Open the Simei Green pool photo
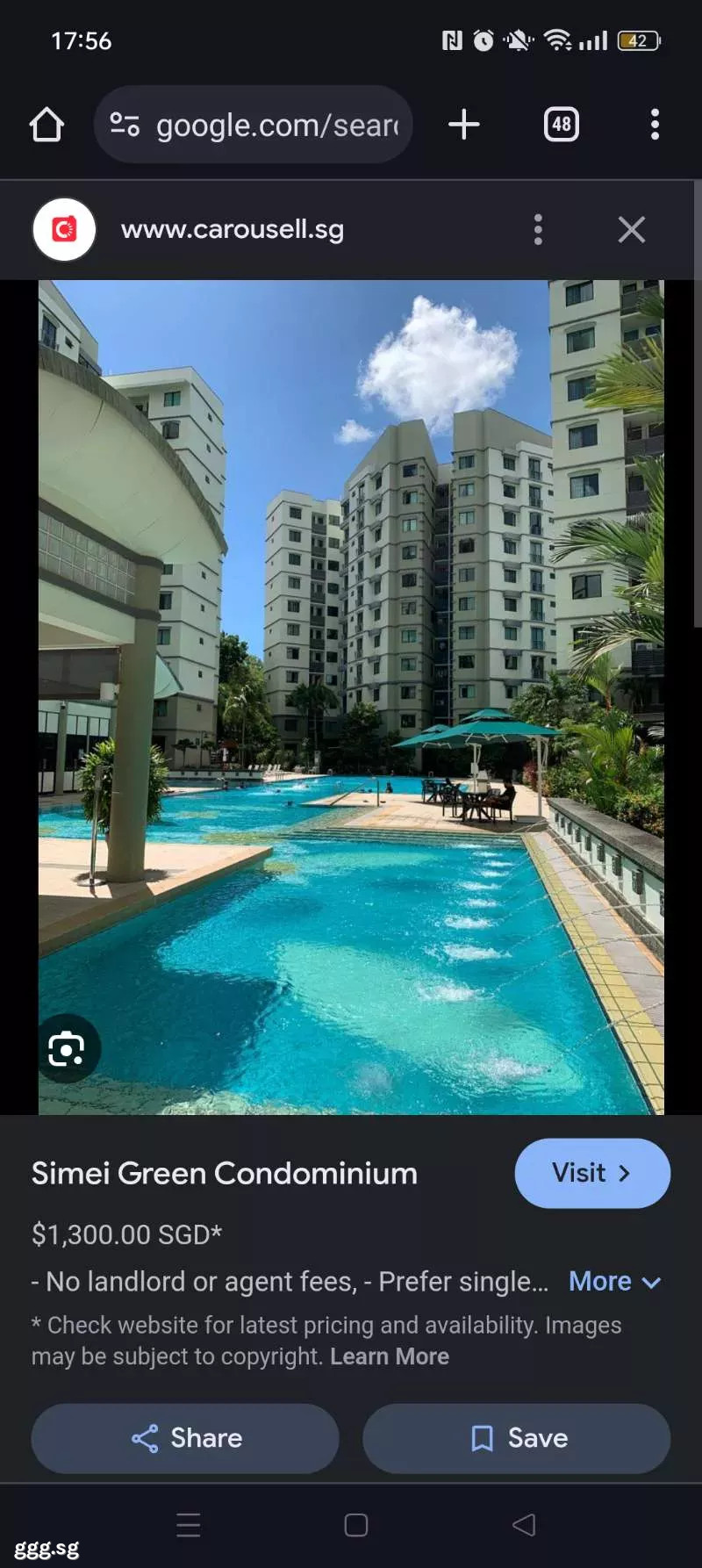 [351, 697]
